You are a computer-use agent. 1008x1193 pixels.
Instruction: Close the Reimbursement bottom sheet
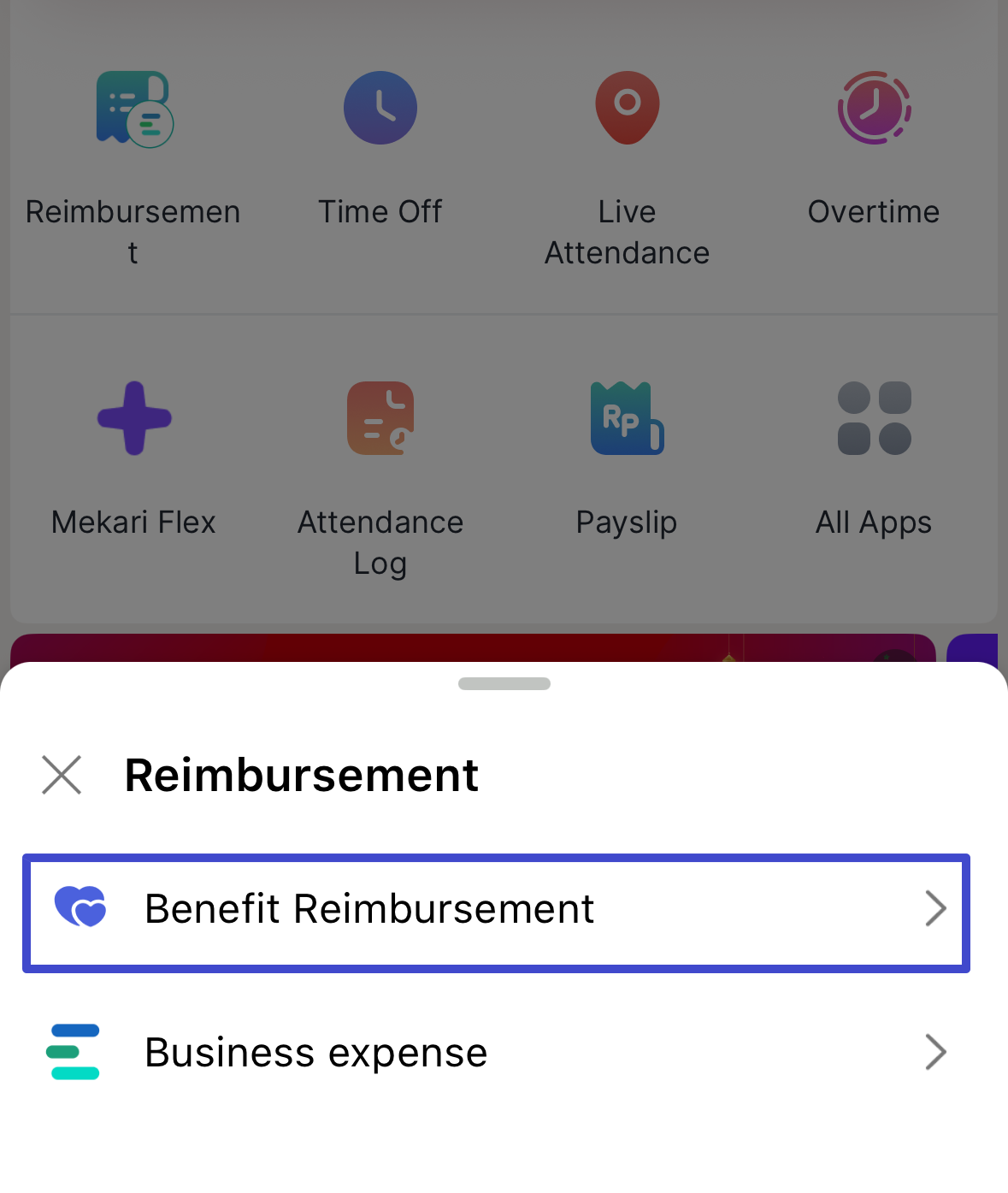coord(62,775)
